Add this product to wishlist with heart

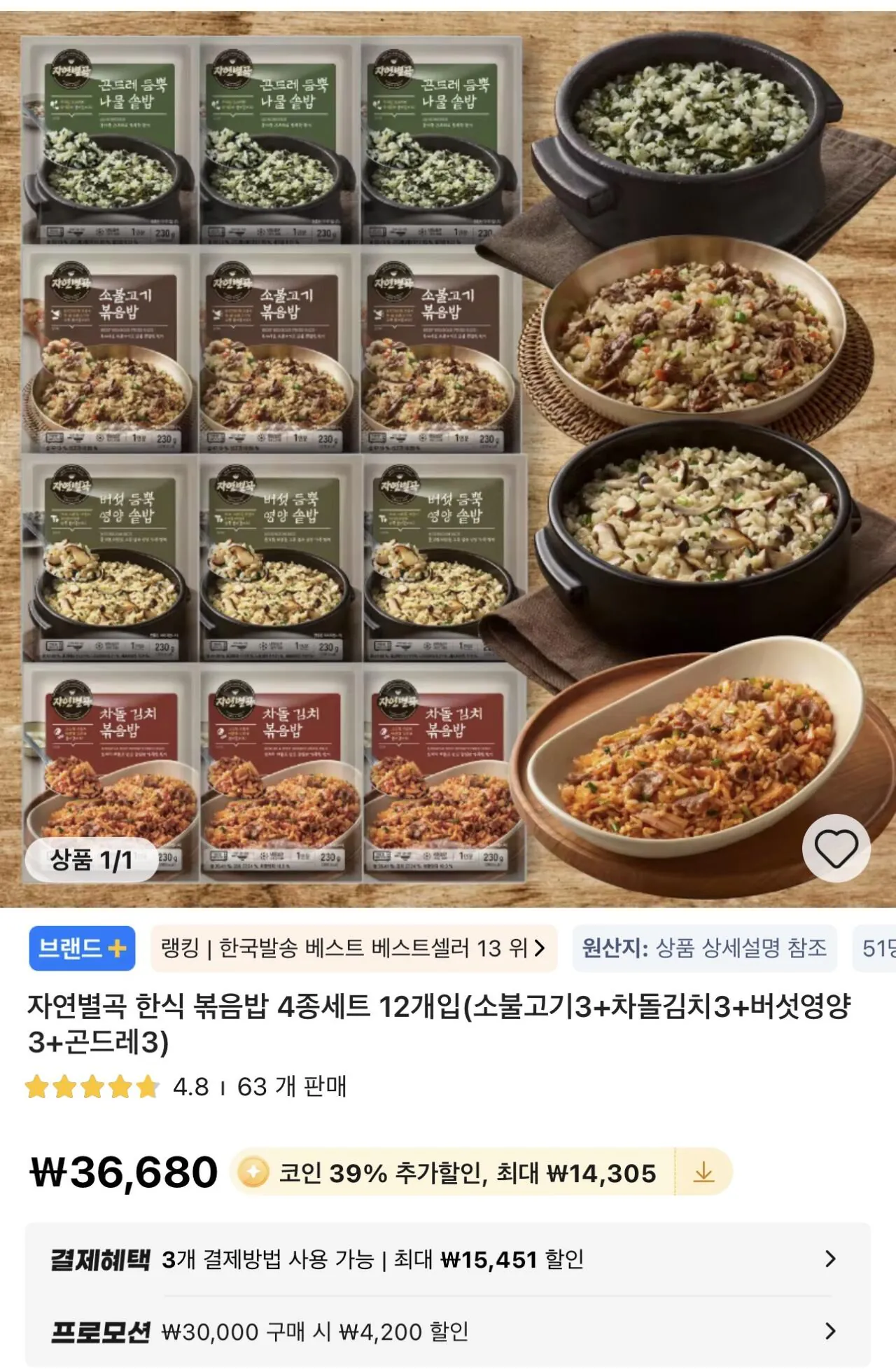[x=836, y=848]
